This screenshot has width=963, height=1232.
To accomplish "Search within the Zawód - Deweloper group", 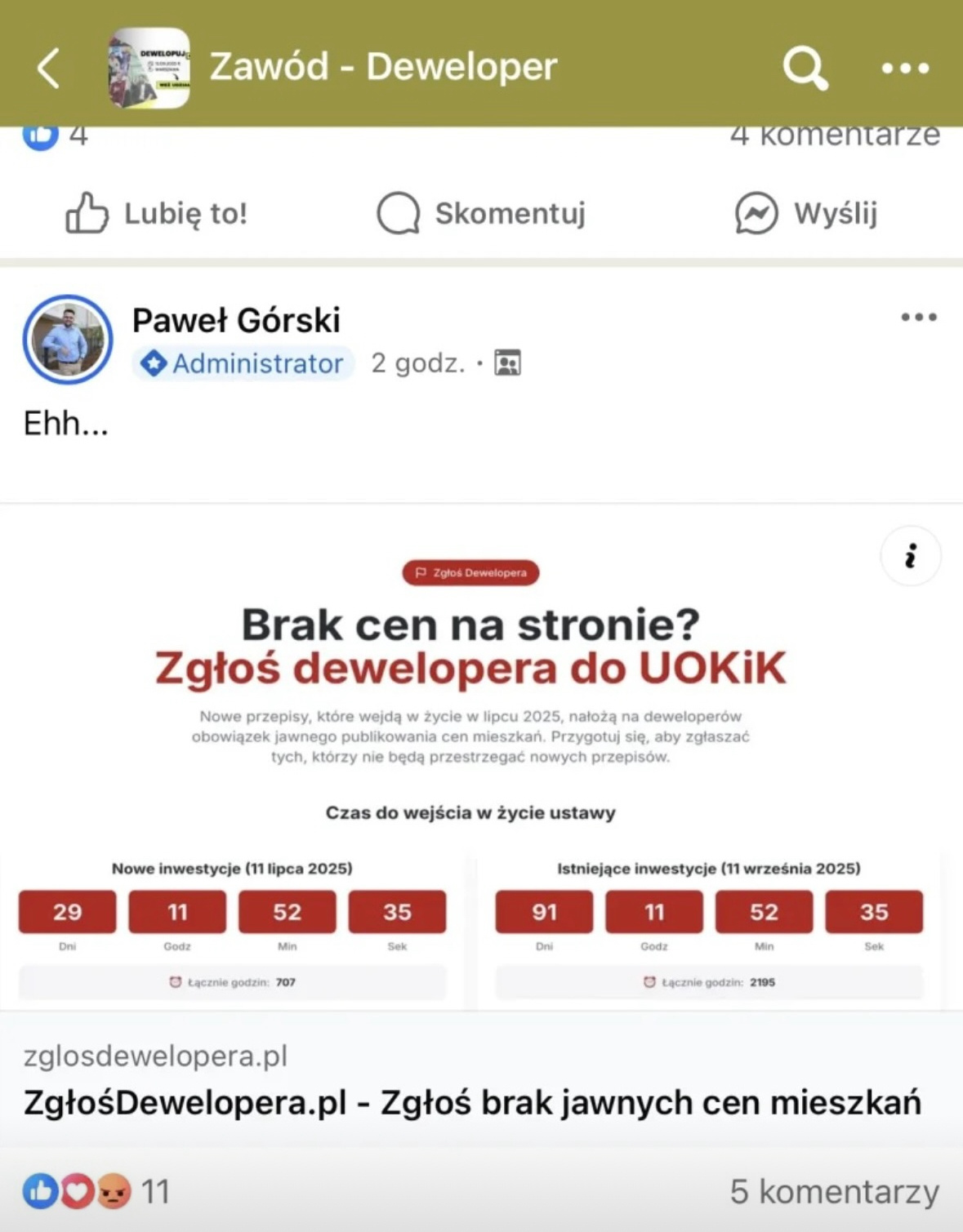I will click(805, 67).
